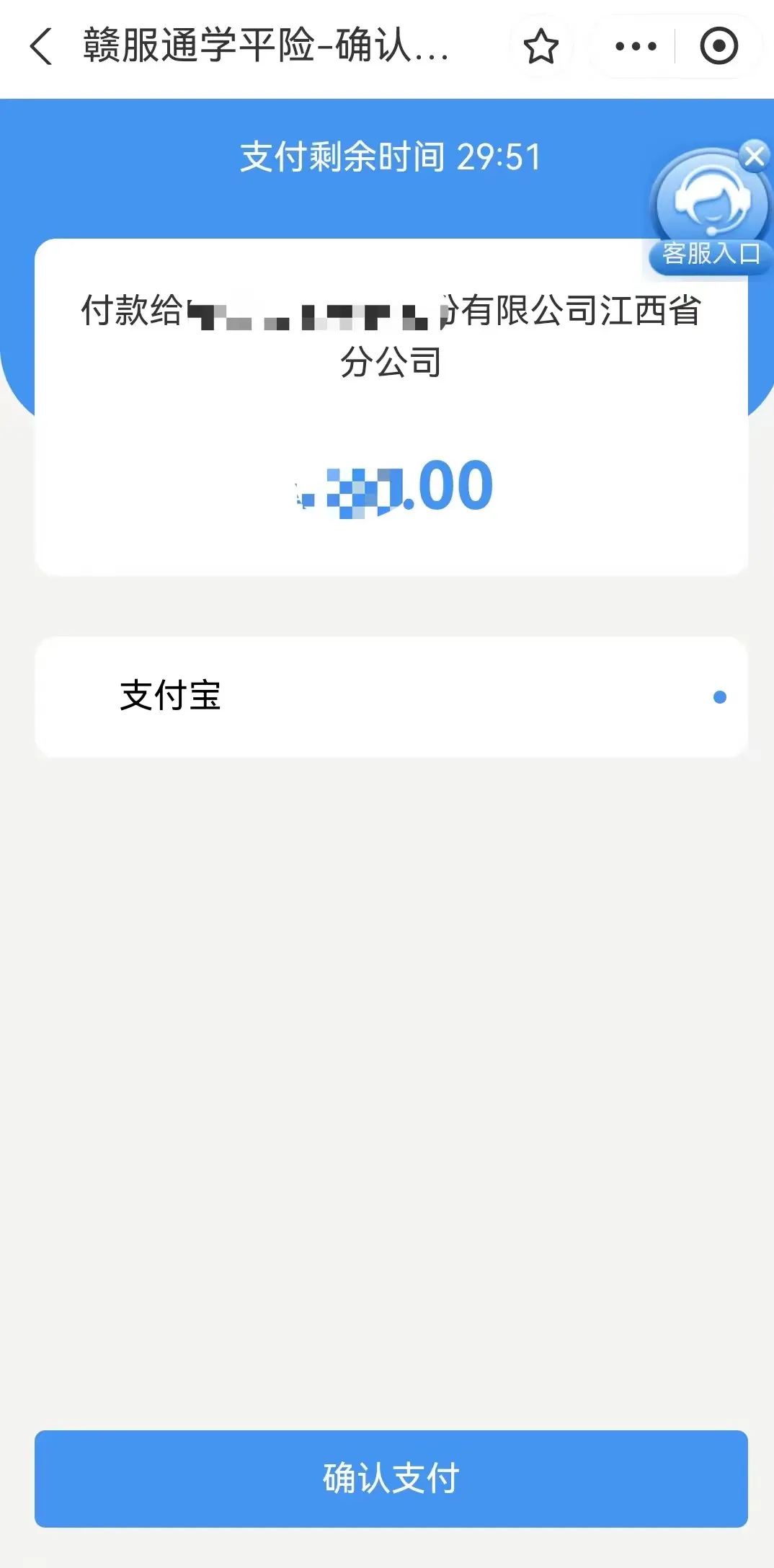This screenshot has height=1568, width=774.
Task: Tap 确认支付 to confirm payment
Action: tap(391, 1478)
